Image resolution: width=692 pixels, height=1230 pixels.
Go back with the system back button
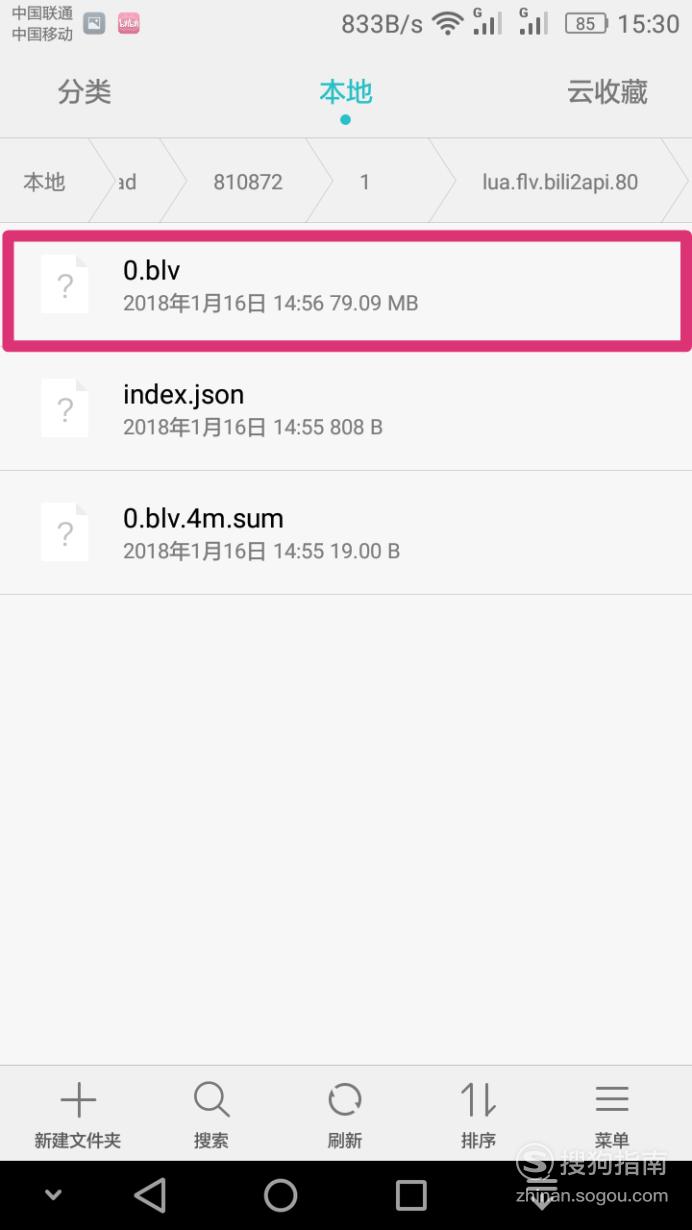pyautogui.click(x=150, y=1195)
